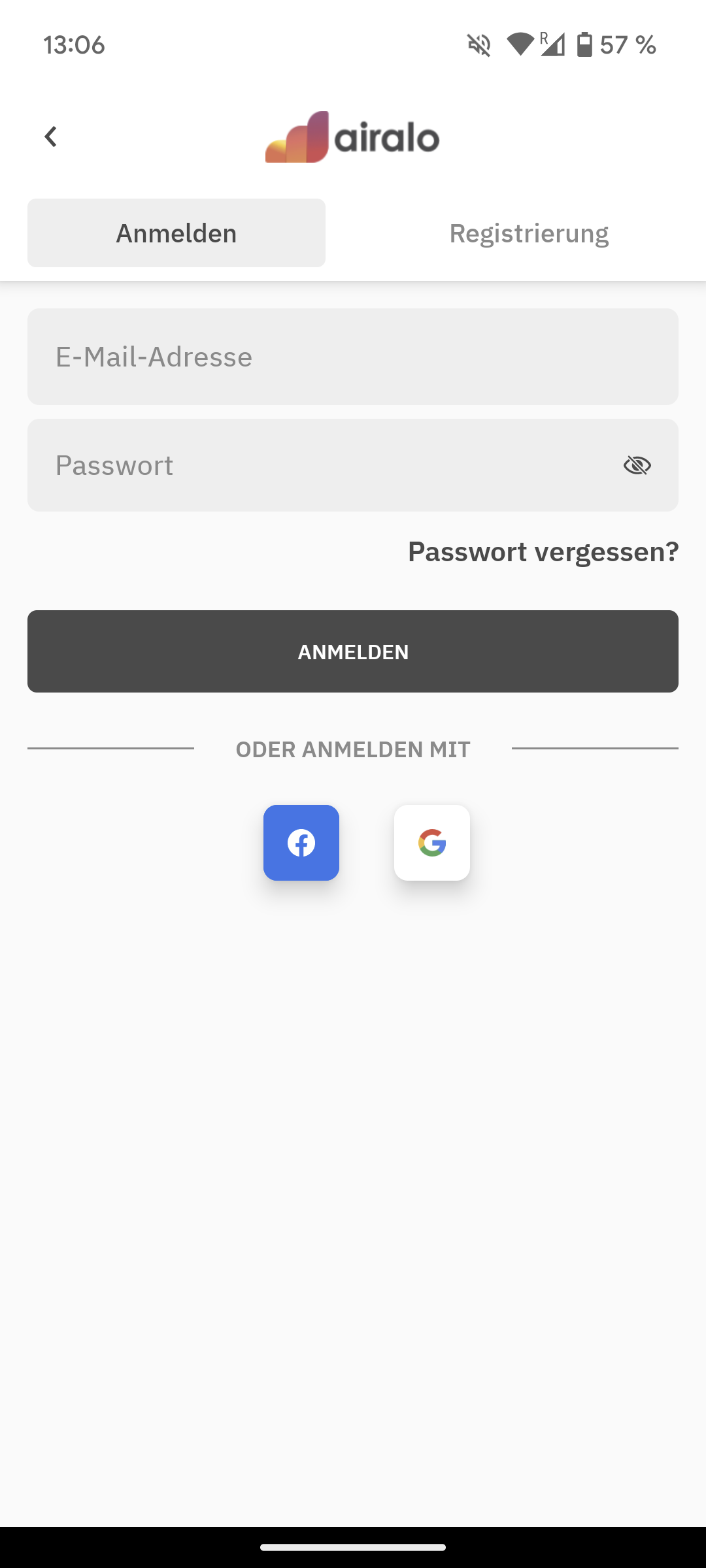
Task: Open the Passwort vergessen link
Action: [543, 551]
